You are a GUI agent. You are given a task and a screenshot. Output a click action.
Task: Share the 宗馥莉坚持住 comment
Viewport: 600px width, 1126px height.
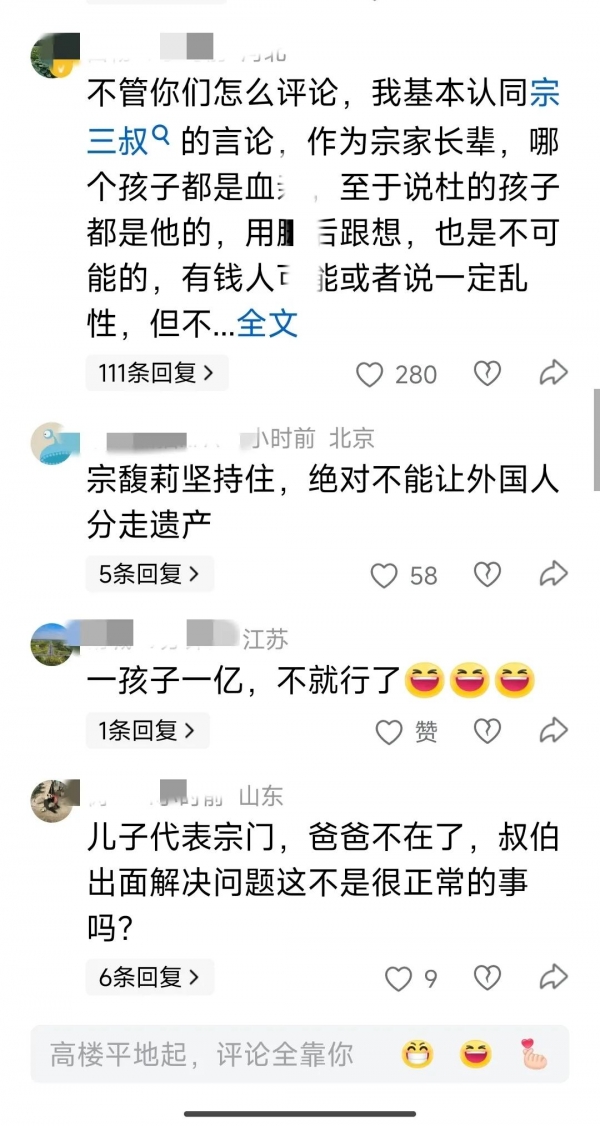[553, 574]
